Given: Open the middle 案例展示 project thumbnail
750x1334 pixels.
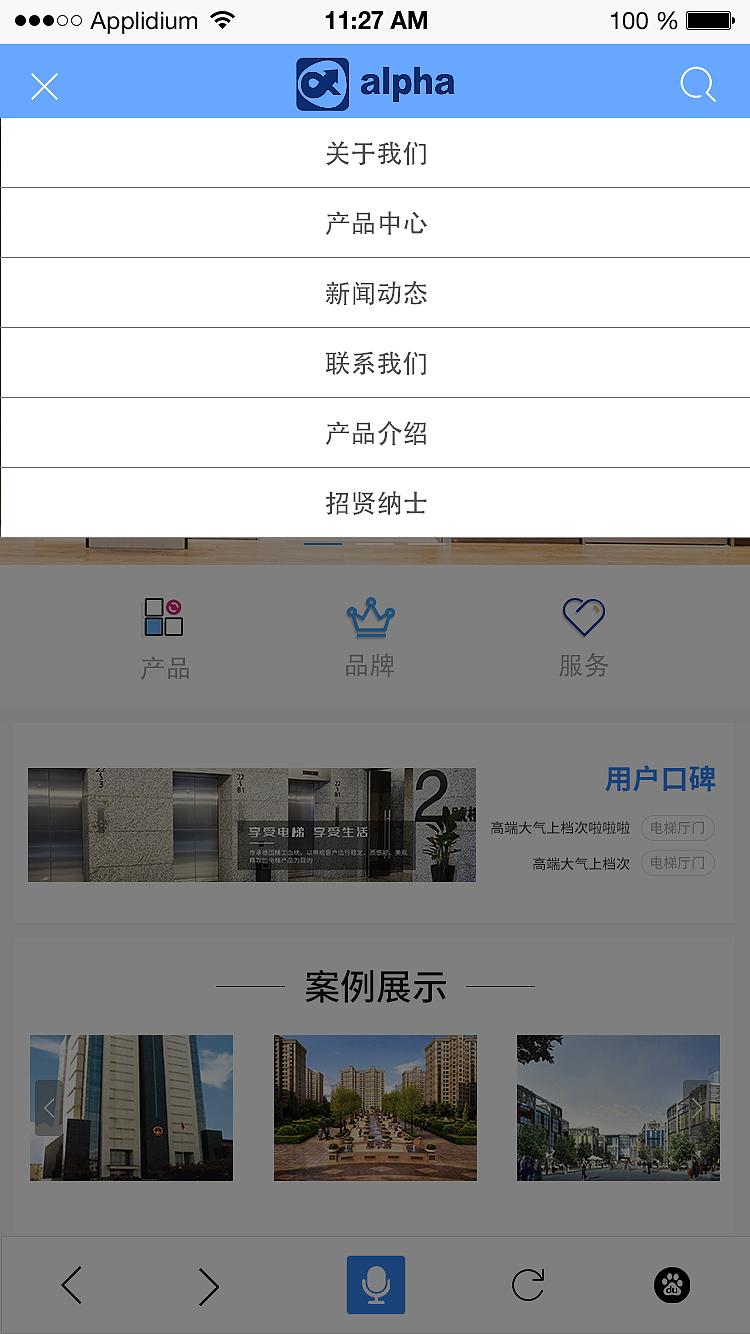Looking at the screenshot, I should 375,1107.
